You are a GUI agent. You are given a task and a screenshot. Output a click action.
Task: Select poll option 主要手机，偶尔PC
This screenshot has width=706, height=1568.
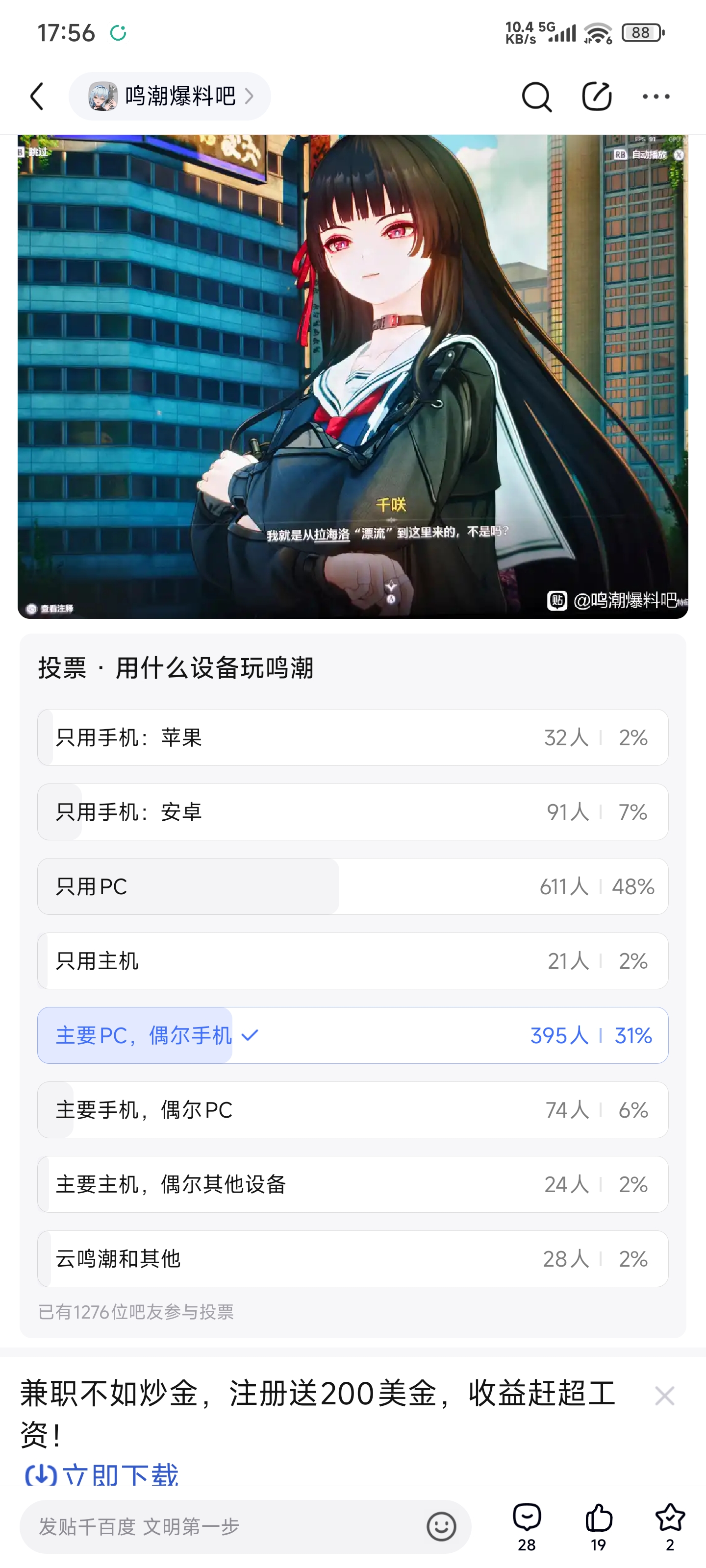(x=353, y=1110)
